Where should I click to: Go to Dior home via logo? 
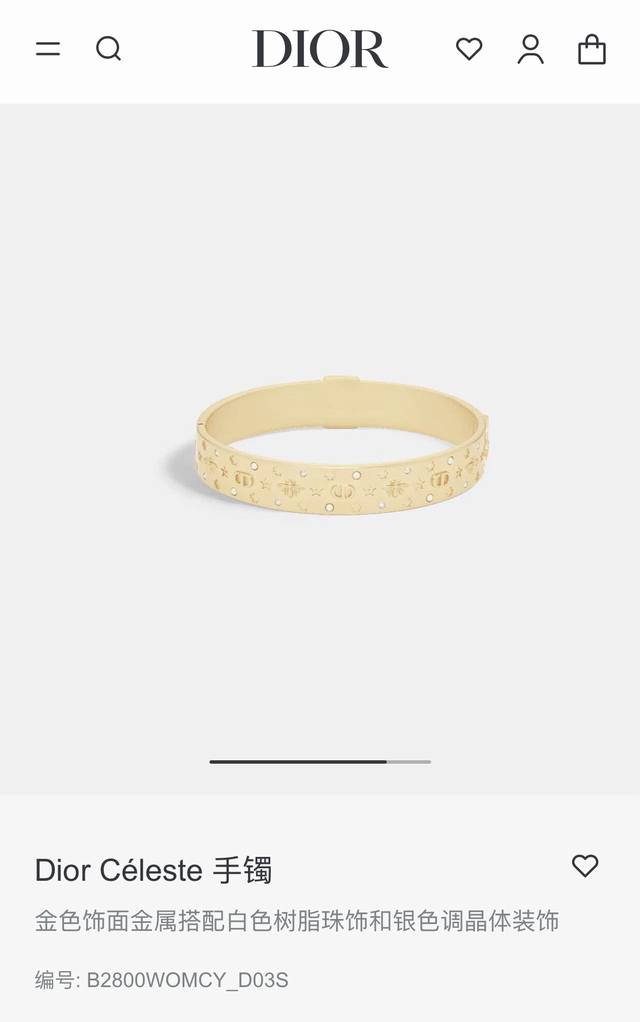point(320,49)
